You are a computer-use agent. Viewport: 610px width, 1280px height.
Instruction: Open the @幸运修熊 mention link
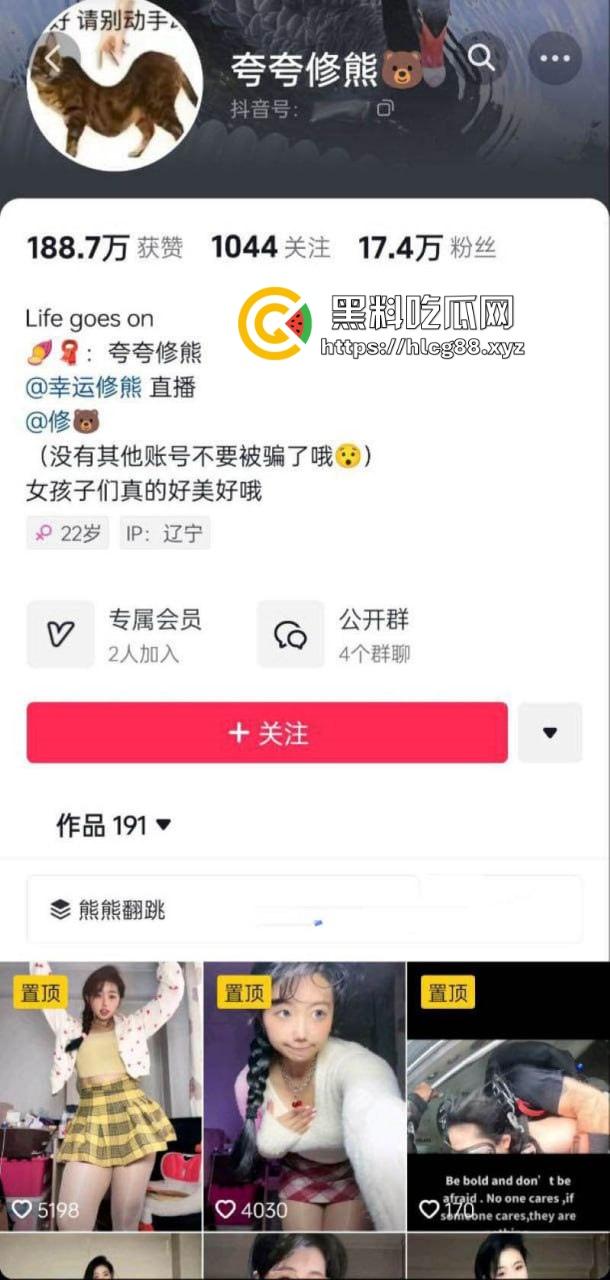(x=84, y=387)
